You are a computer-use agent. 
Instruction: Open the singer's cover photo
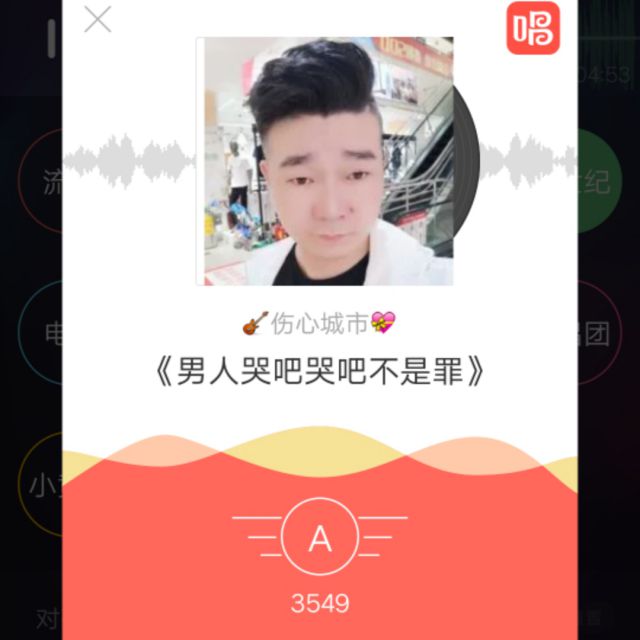point(325,161)
